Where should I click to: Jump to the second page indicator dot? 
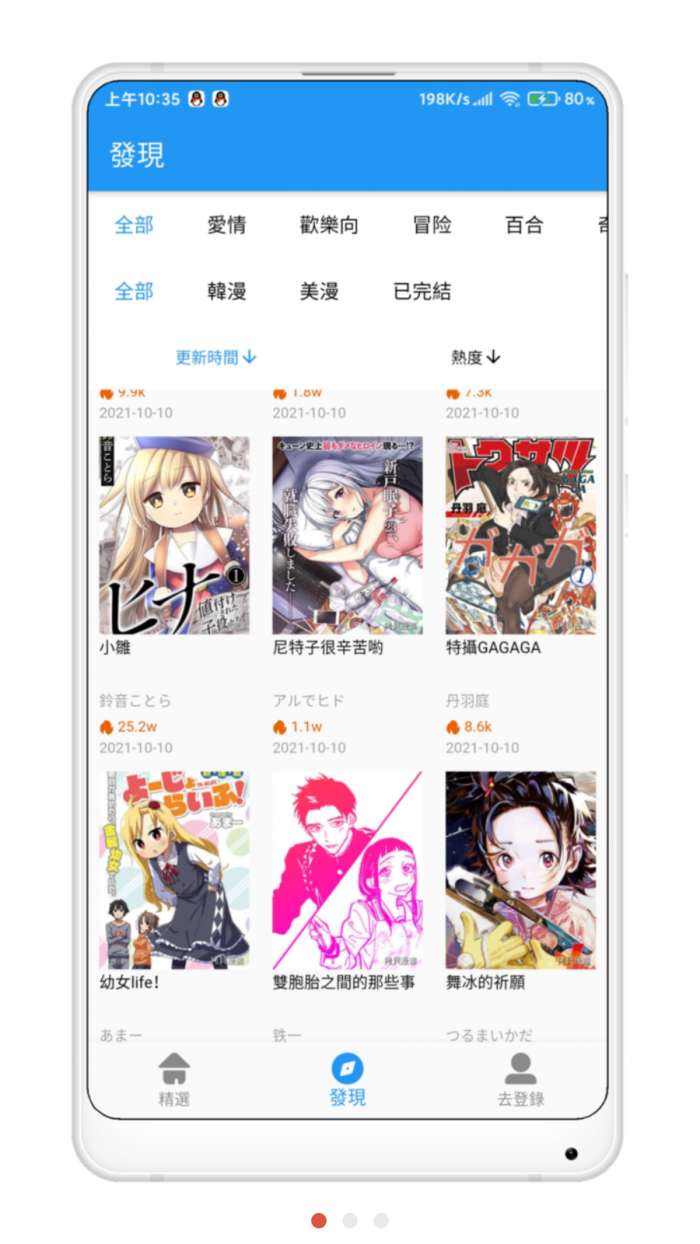[x=349, y=1220]
